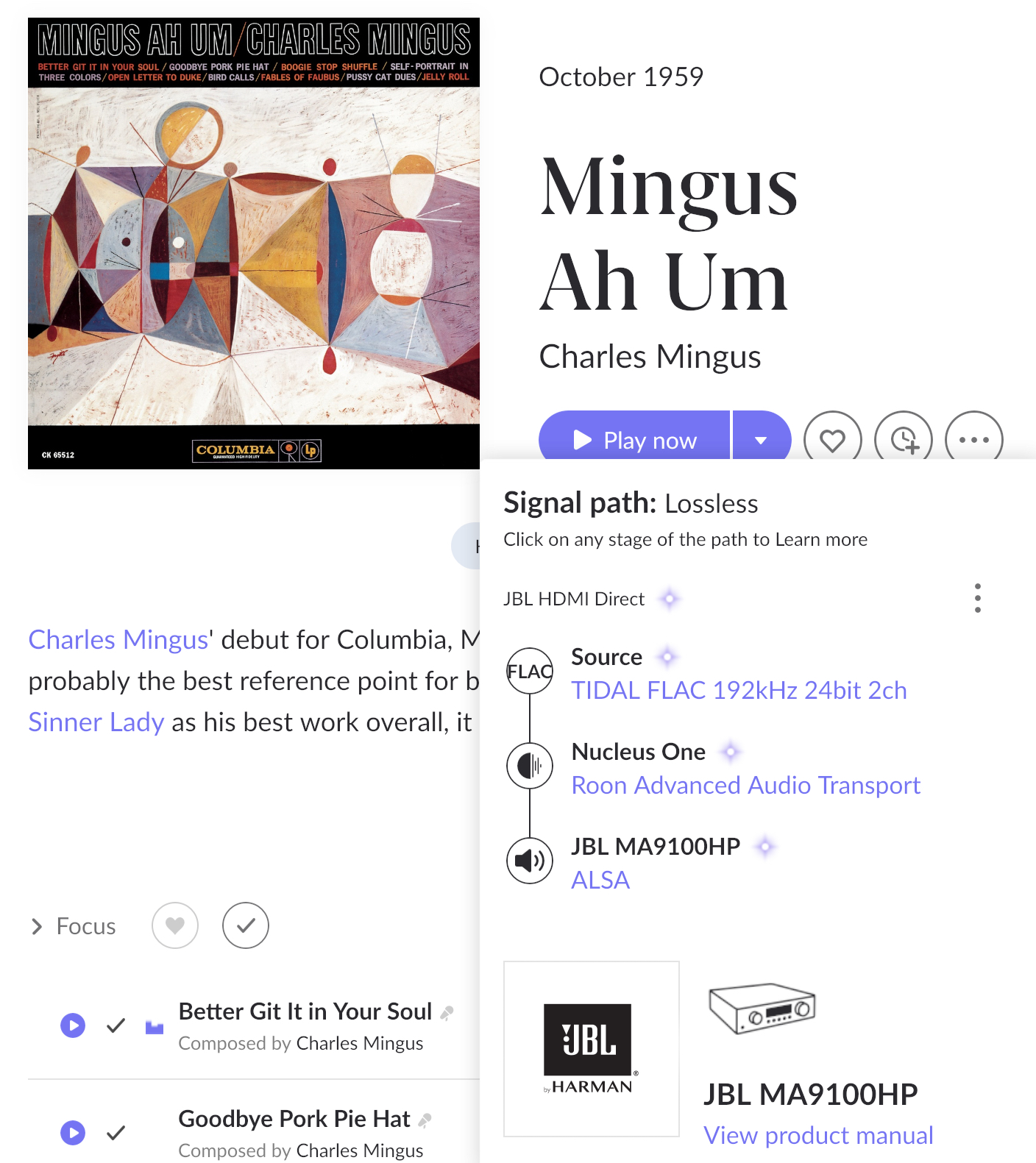
Task: Filter tracks by favorites heart
Action: click(175, 925)
